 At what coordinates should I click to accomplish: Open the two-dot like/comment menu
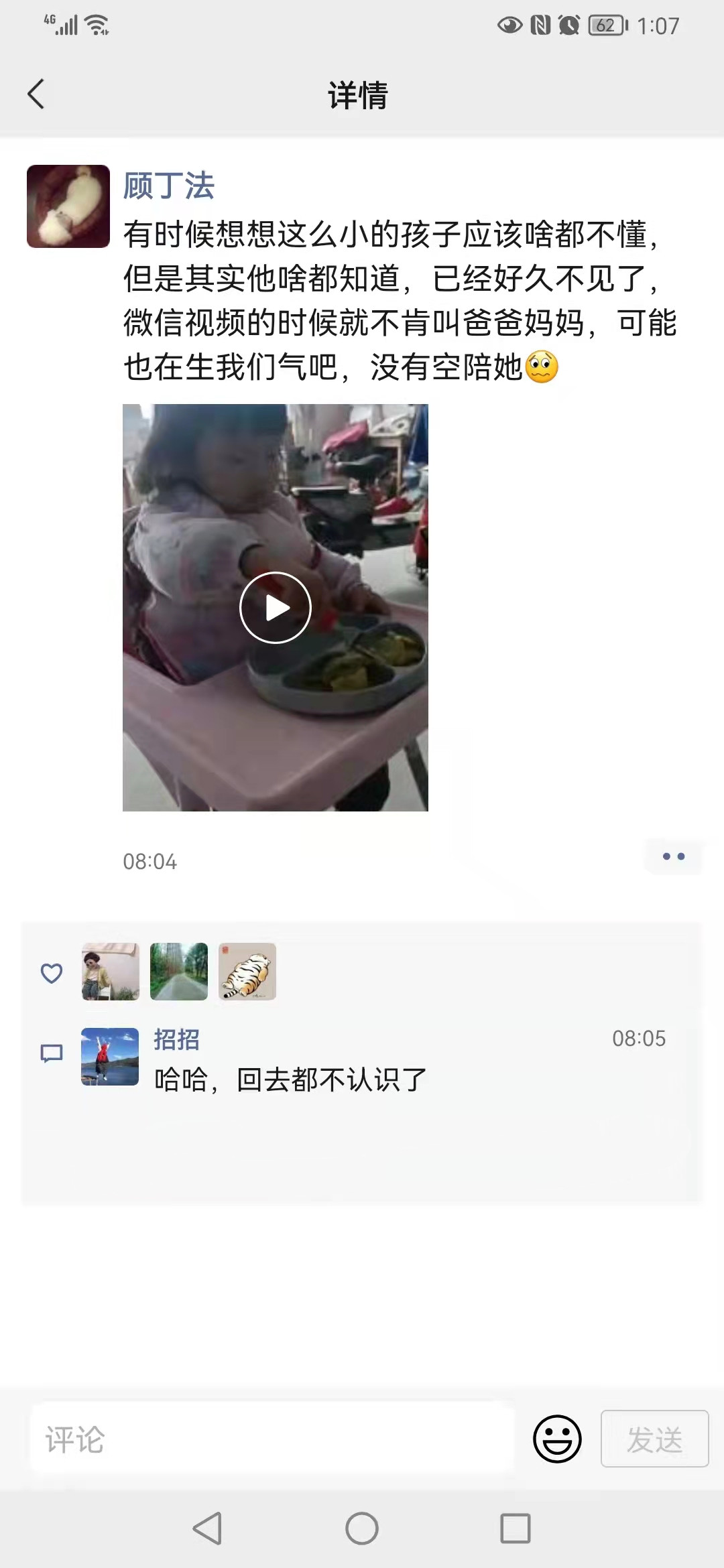point(673,856)
